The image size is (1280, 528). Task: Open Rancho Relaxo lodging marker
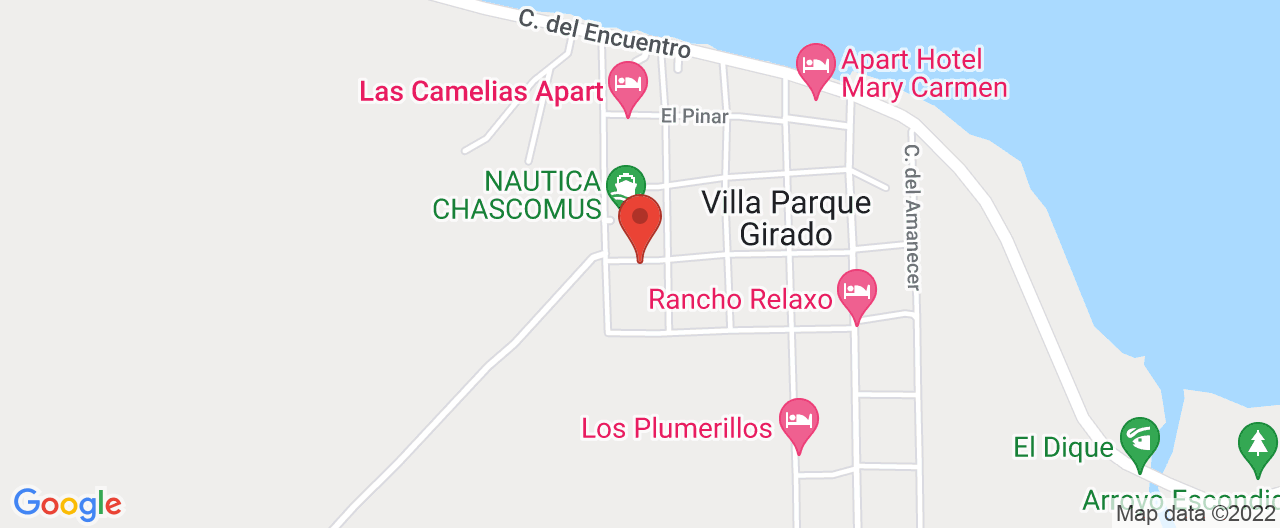[856, 292]
